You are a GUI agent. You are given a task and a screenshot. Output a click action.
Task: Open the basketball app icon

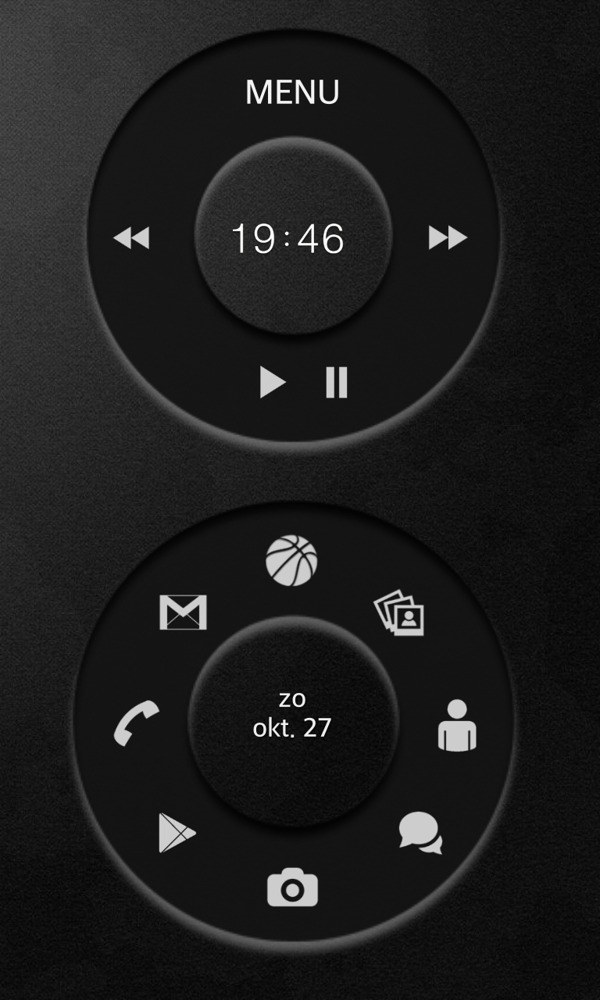click(291, 560)
